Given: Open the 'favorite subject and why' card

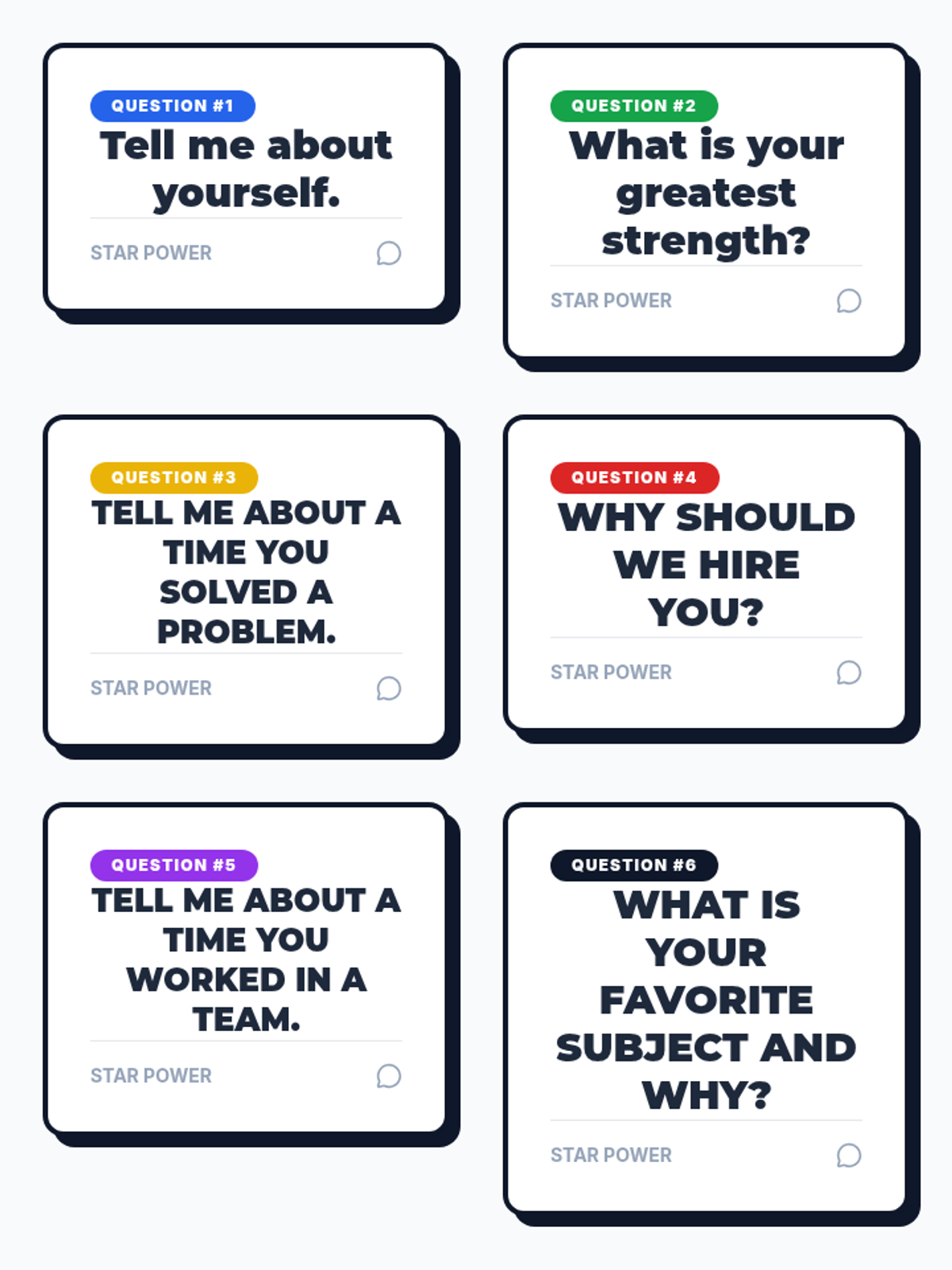Looking at the screenshot, I should pos(706,1008).
